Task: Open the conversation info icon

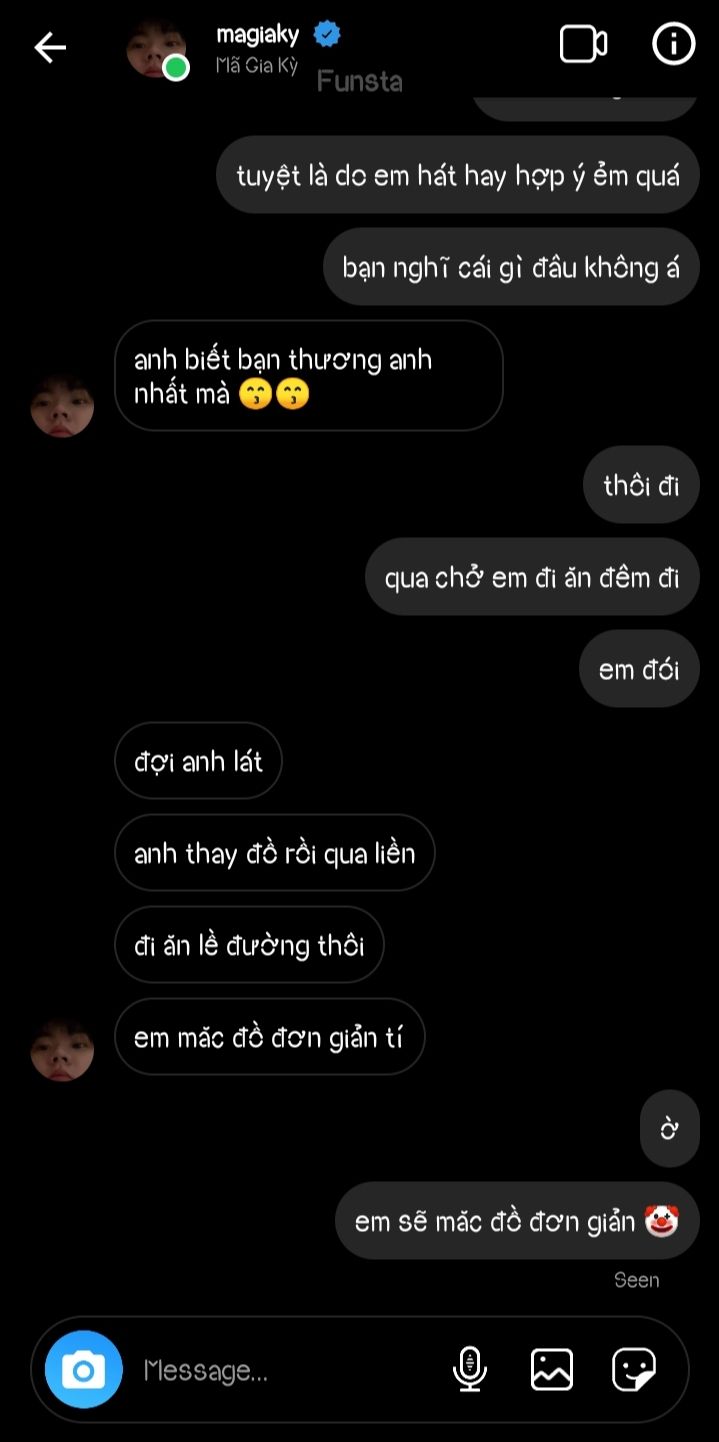Action: tap(673, 44)
